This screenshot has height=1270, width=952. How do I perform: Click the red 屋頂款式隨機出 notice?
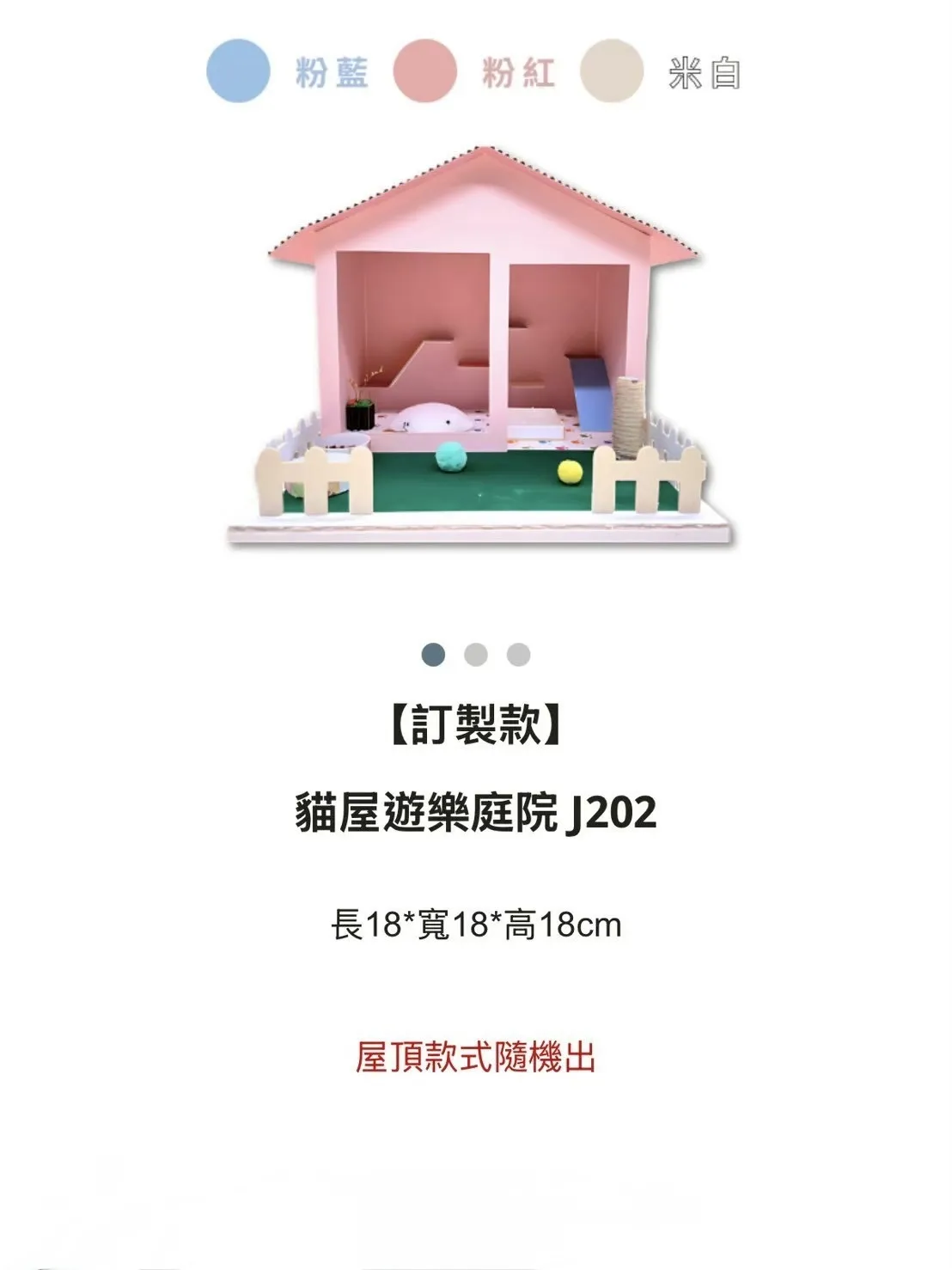[x=478, y=1059]
